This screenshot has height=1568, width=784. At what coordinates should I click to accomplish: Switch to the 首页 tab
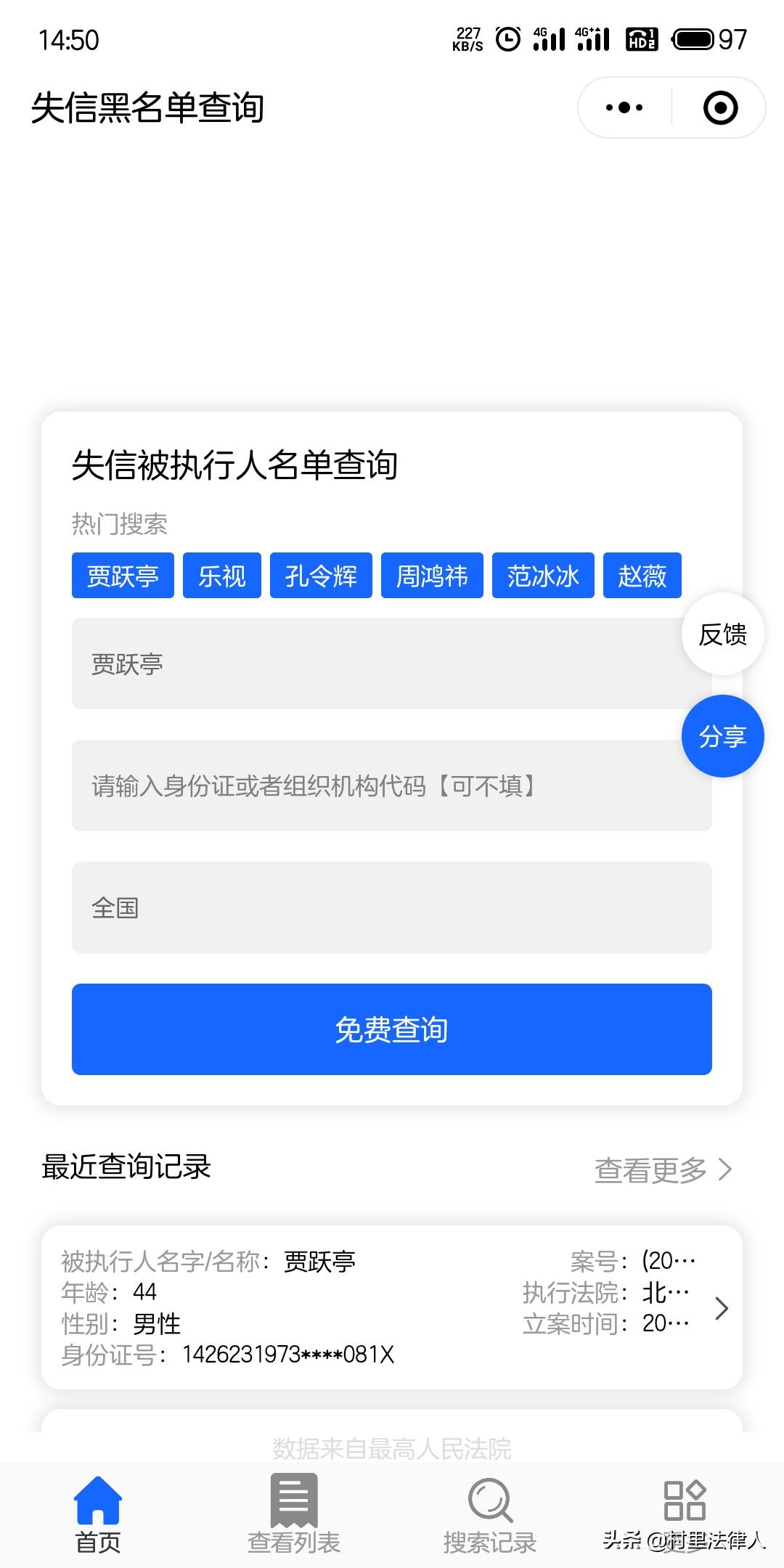[98, 1515]
